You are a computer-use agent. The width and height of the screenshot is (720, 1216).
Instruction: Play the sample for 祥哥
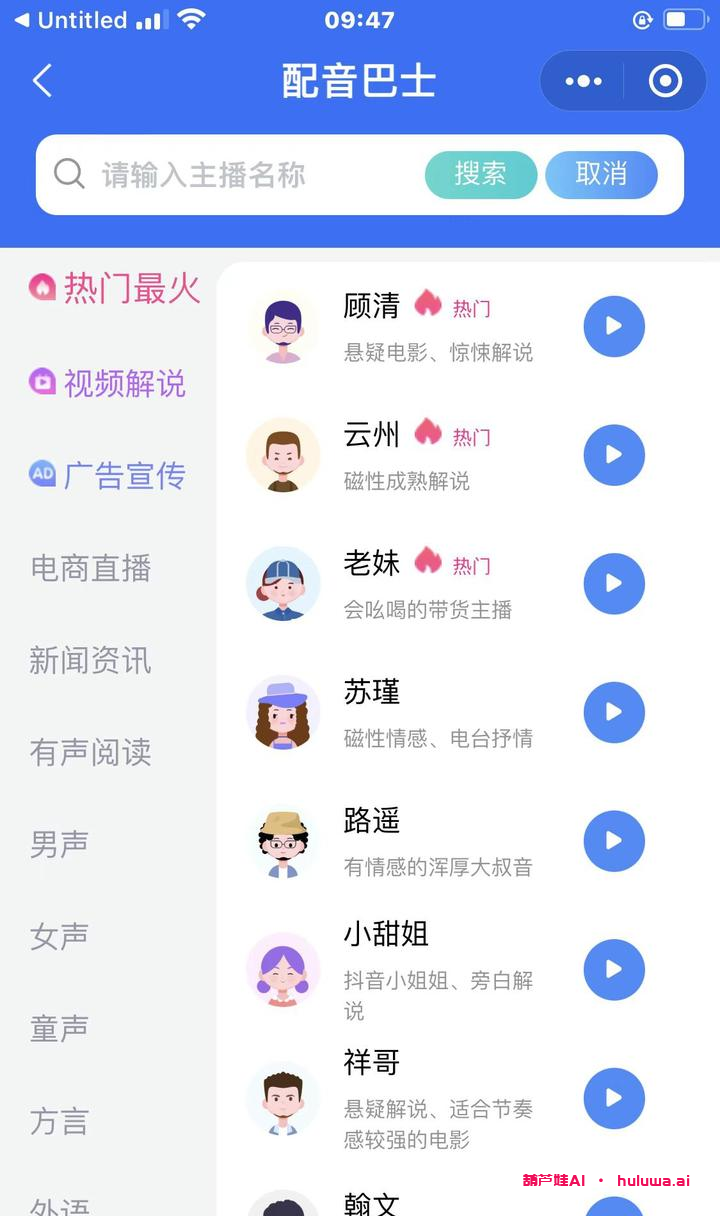pos(613,1098)
